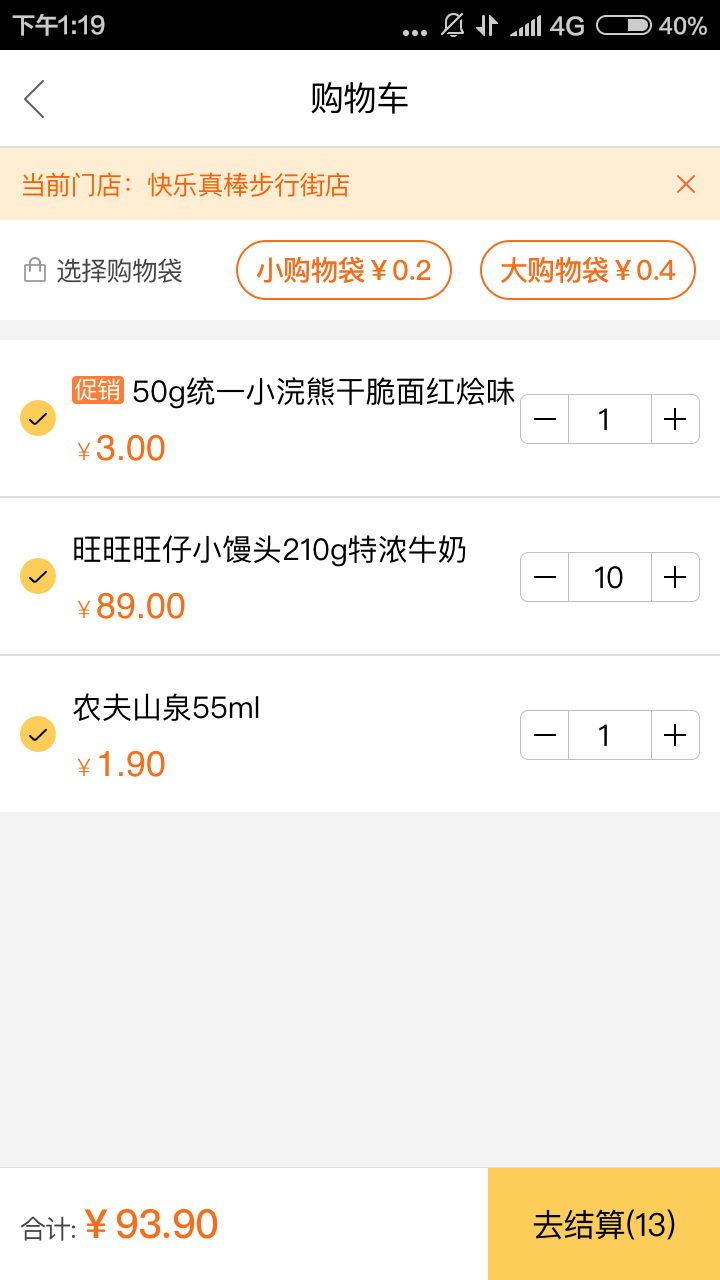Click the back arrow icon
Image resolution: width=720 pixels, height=1280 pixels.
(x=34, y=99)
